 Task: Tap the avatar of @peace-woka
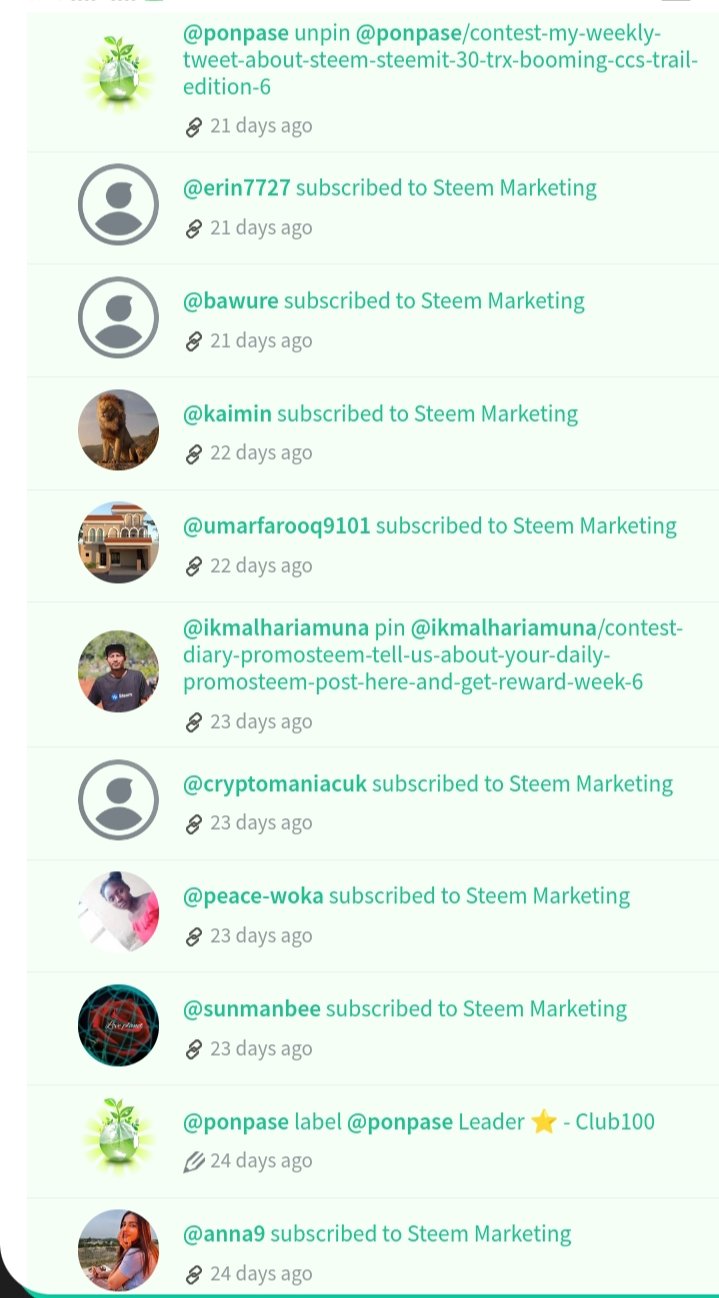(118, 912)
